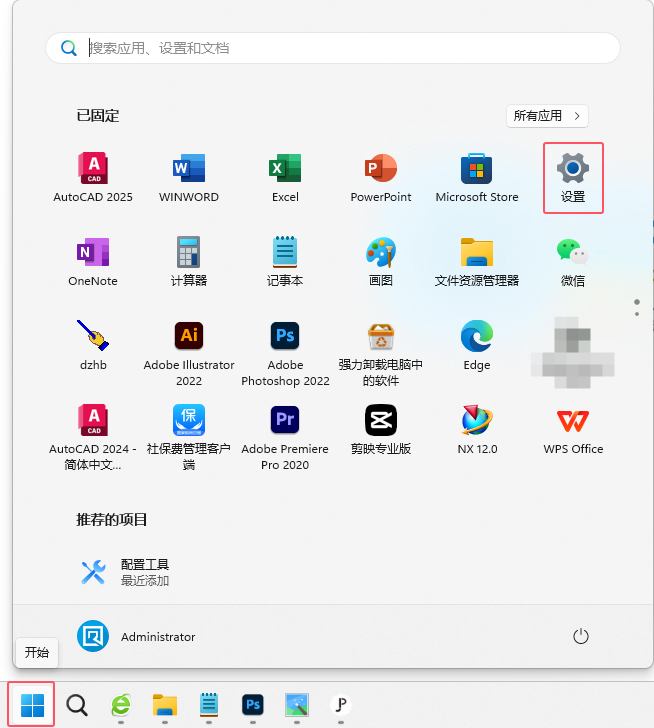The height and width of the screenshot is (728, 654).
Task: Open PowerPoint
Action: click(381, 178)
